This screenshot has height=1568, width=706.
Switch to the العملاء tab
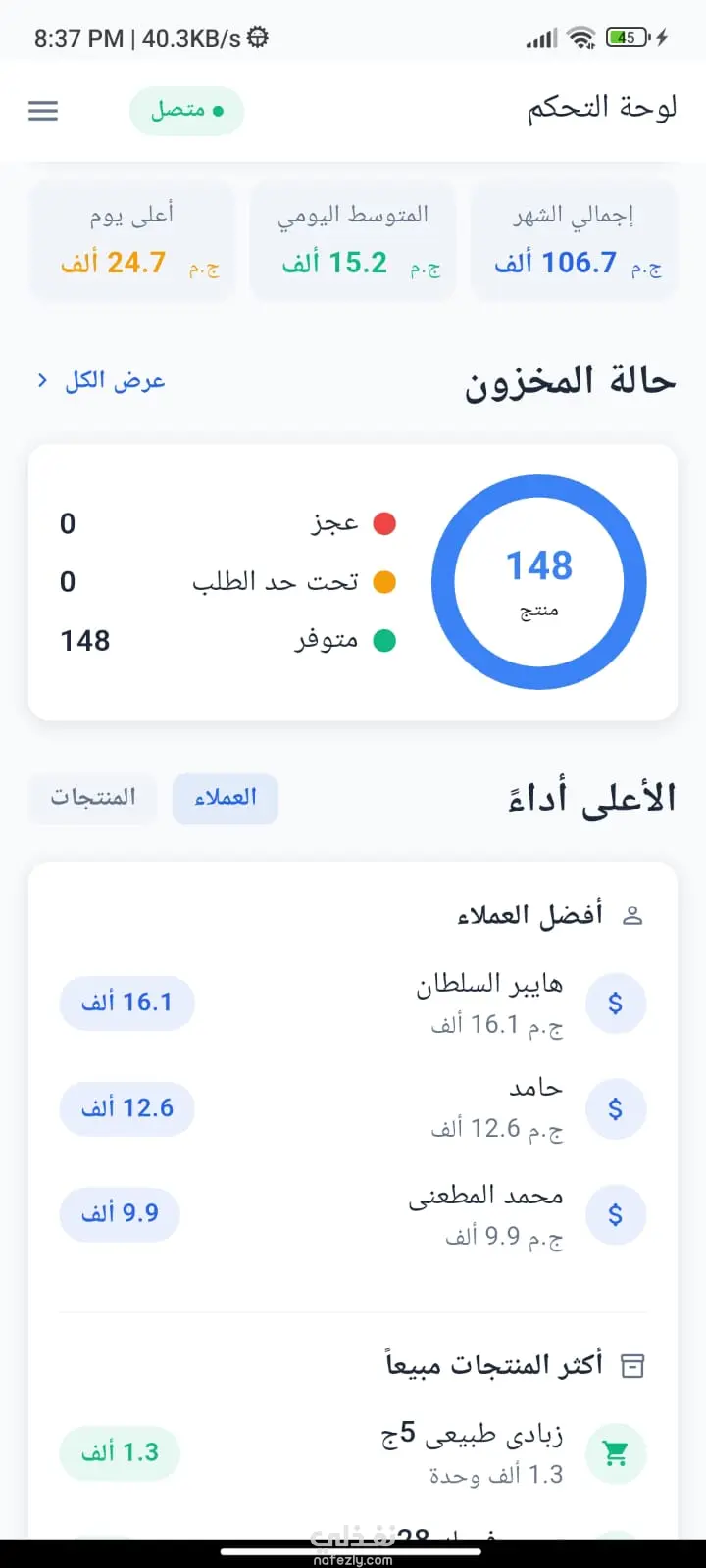click(x=226, y=798)
